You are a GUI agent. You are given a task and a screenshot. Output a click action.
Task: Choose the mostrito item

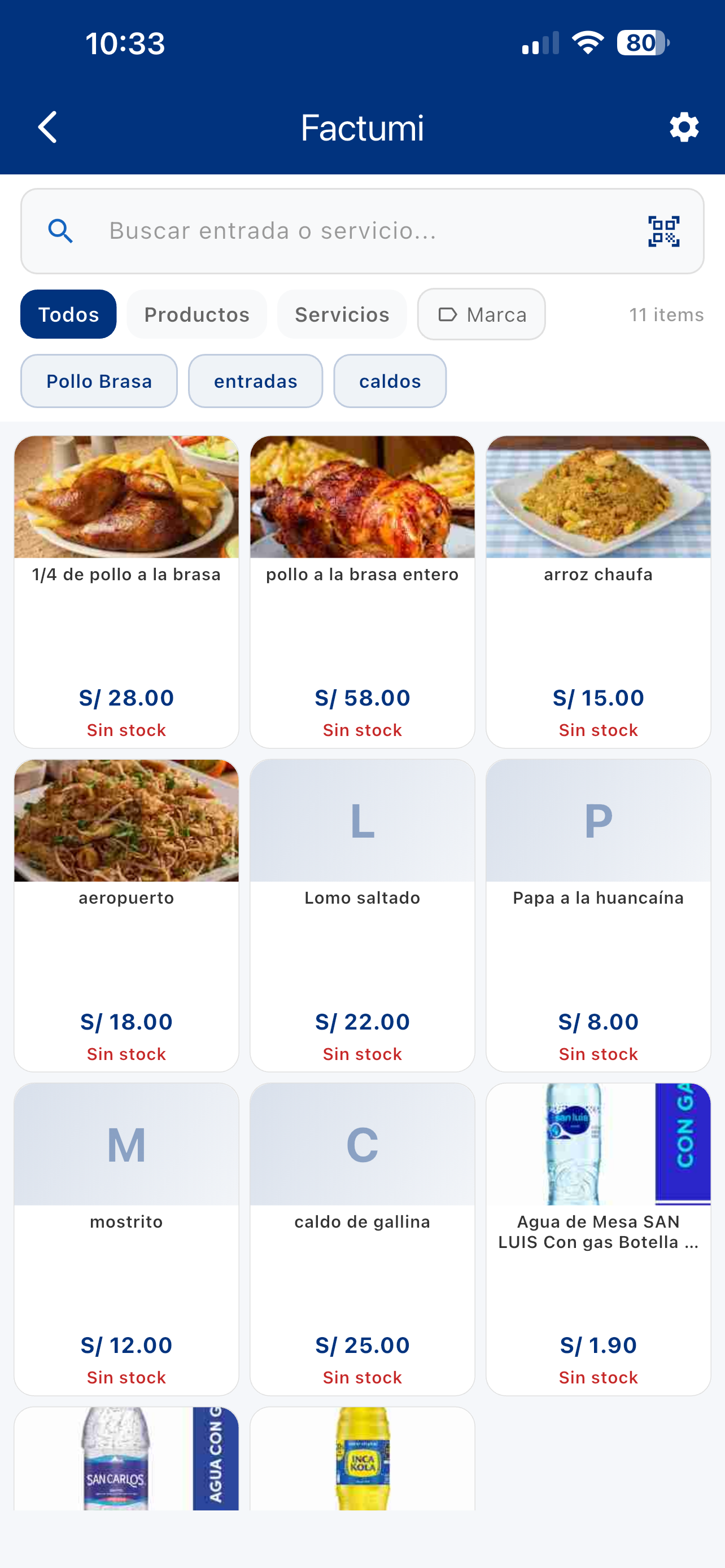[126, 1239]
